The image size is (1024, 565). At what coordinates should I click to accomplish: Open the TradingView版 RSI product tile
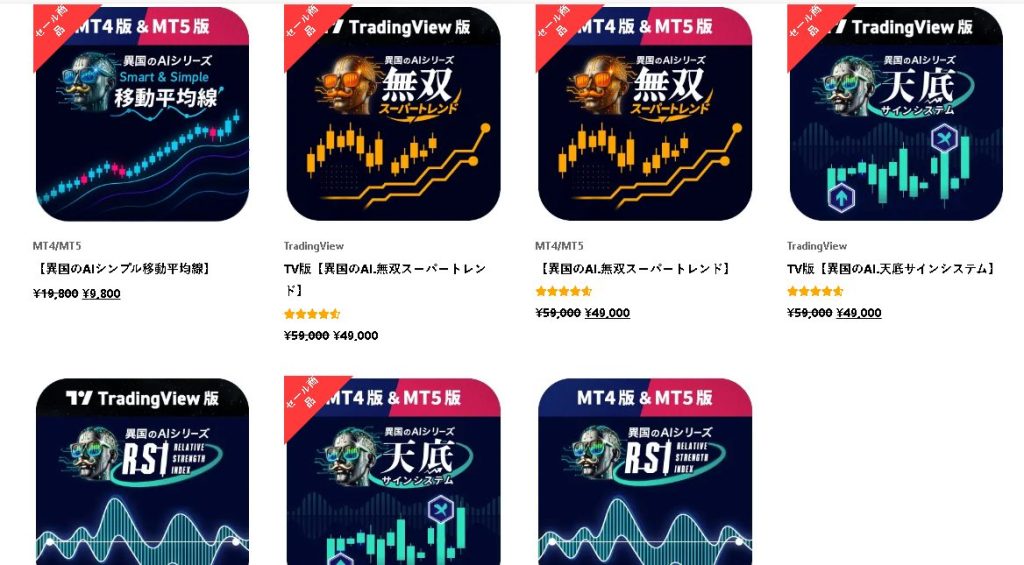(142, 470)
